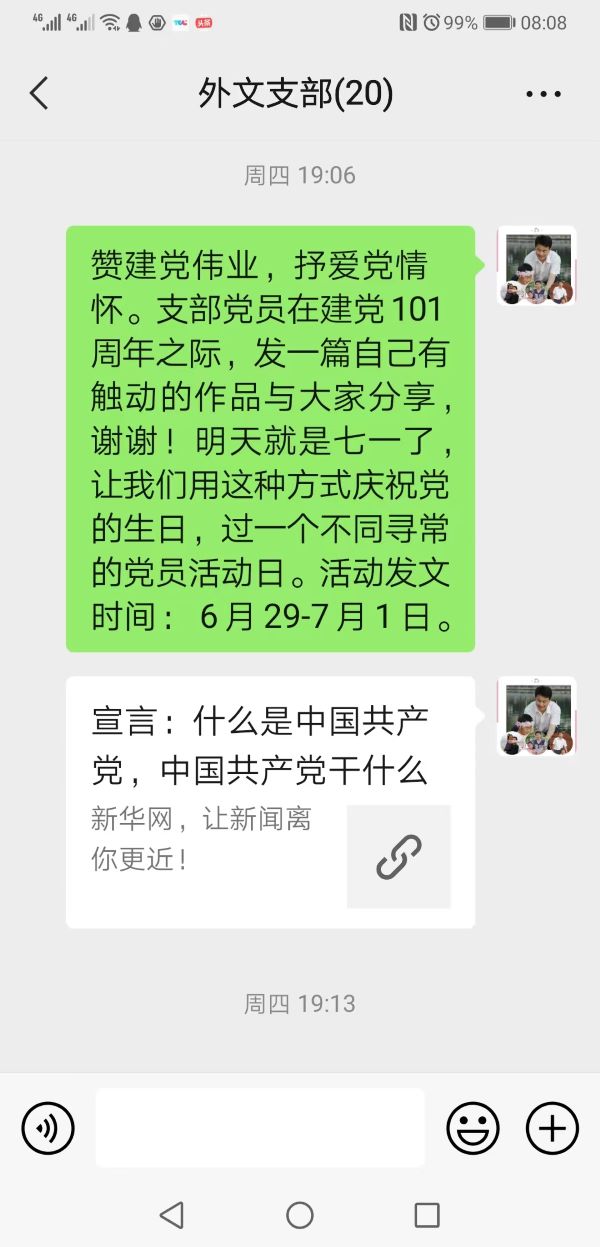Viewport: 600px width, 1247px height.
Task: Tap the system back button
Action: pyautogui.click(x=172, y=1215)
